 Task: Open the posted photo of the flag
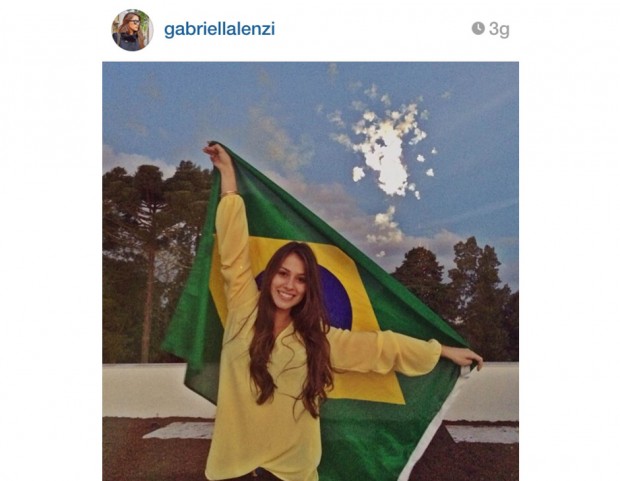(310, 270)
